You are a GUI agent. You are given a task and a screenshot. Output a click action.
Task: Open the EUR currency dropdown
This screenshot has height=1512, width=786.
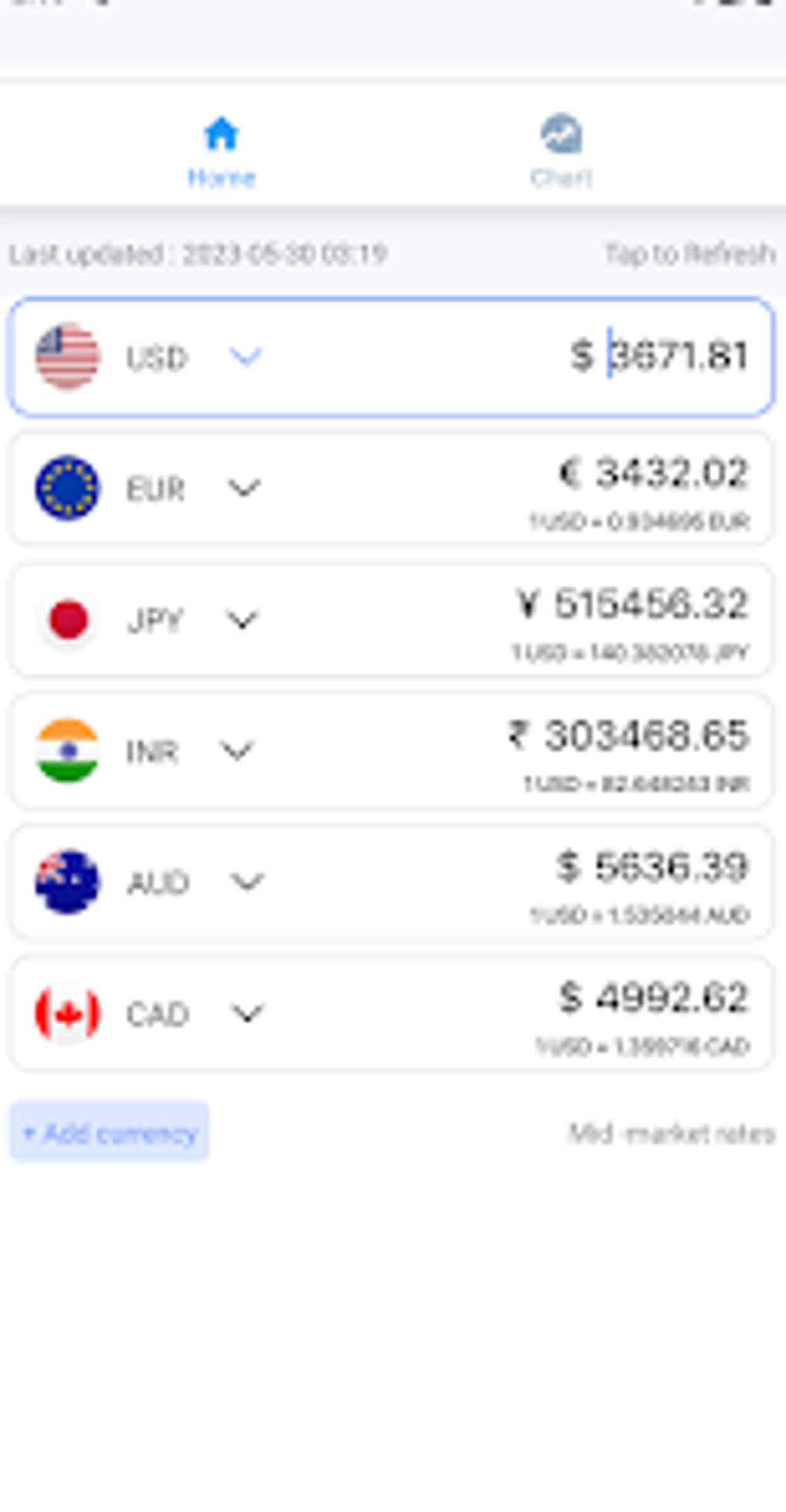point(244,489)
